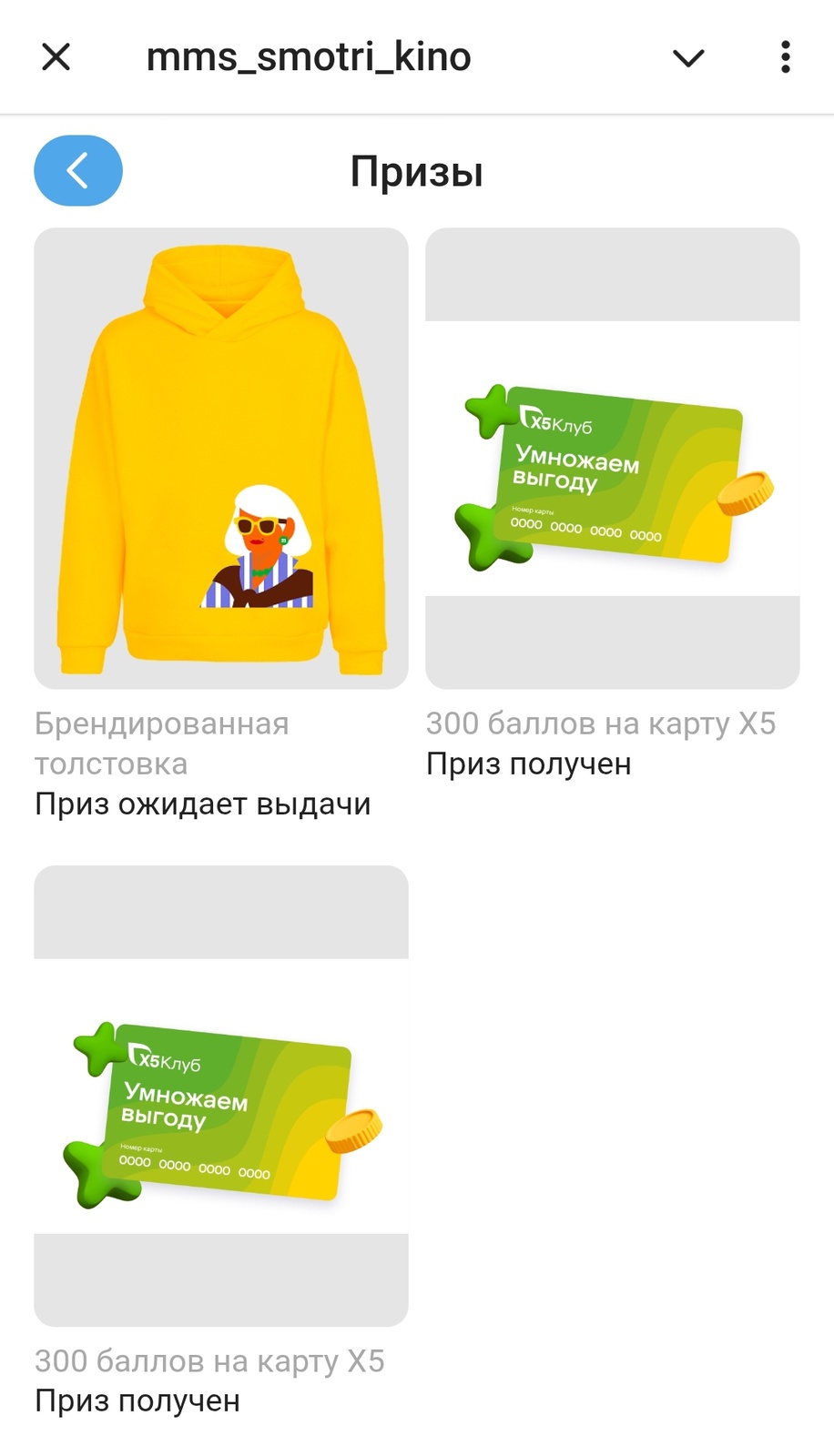
Task: Open the three-dot overflow menu
Action: (x=785, y=57)
